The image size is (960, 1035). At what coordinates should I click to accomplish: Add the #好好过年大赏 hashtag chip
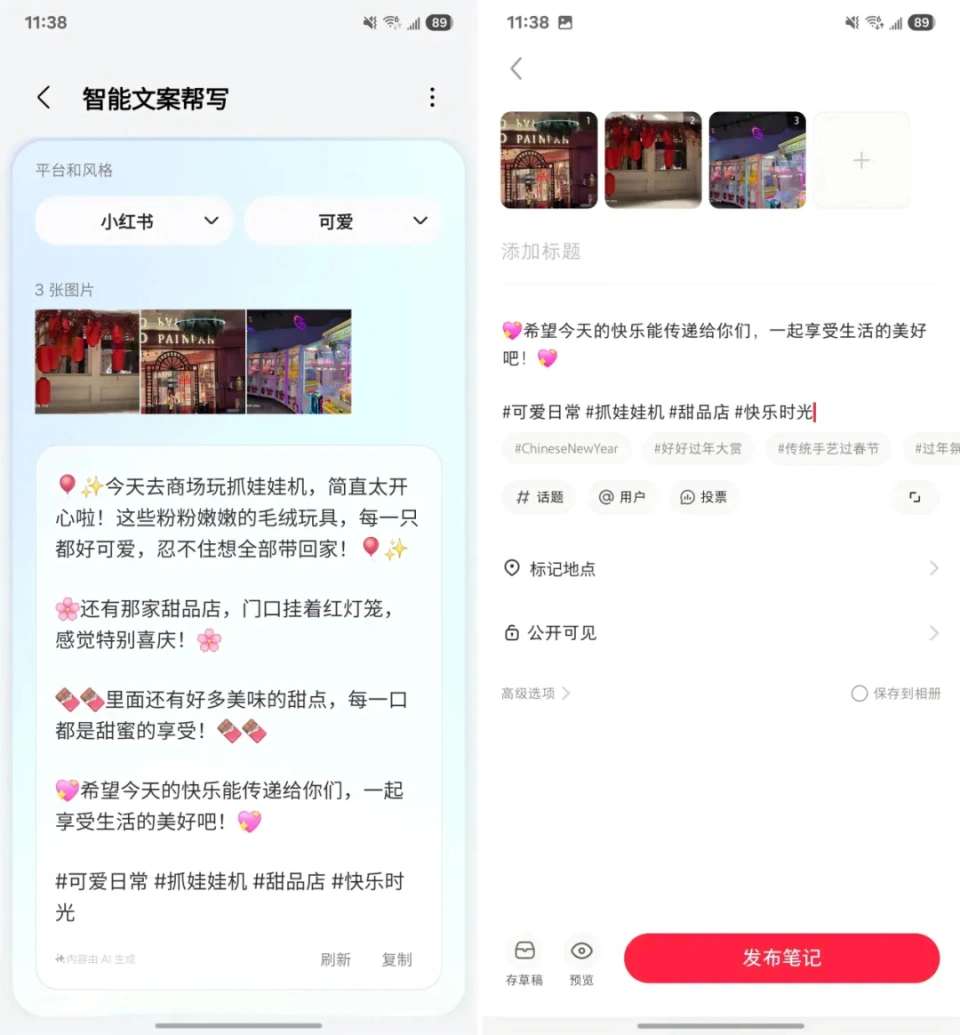pos(697,449)
